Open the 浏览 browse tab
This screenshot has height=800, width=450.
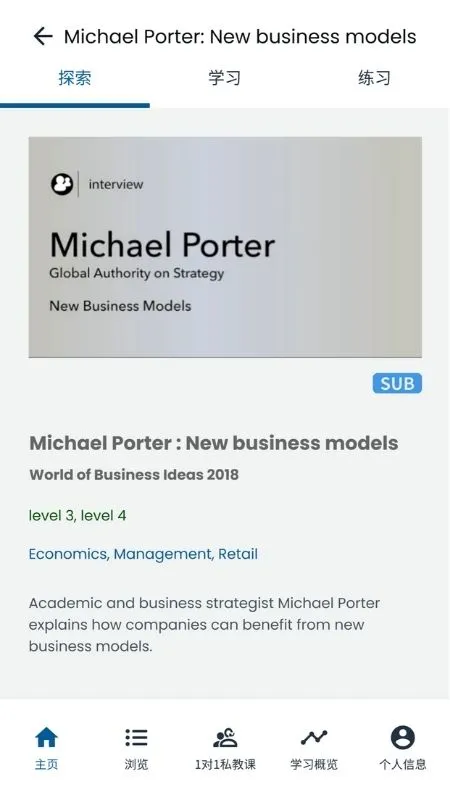pos(136,748)
